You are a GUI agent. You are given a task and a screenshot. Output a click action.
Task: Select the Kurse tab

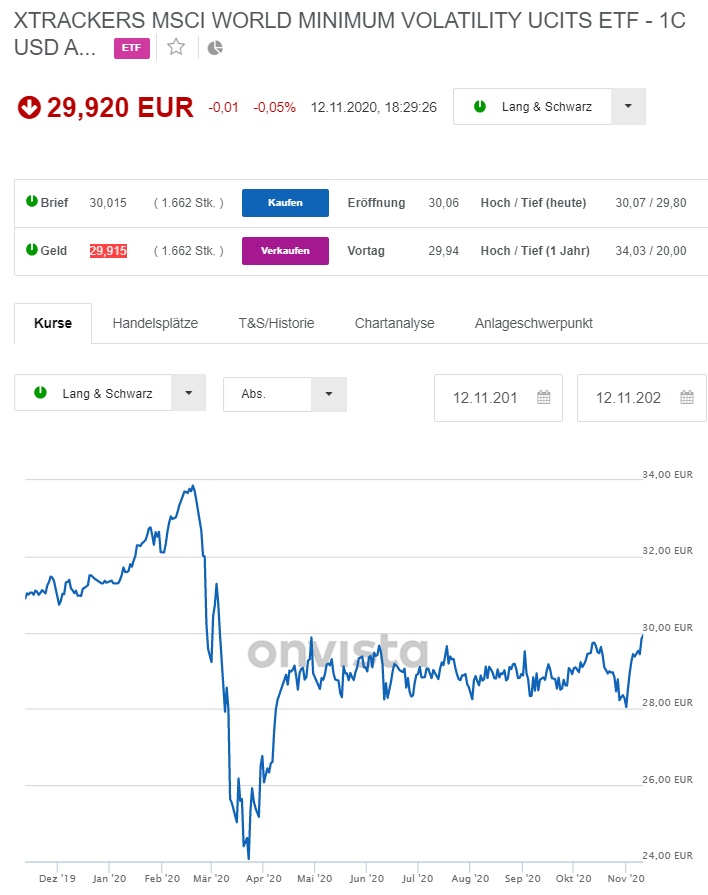(53, 323)
